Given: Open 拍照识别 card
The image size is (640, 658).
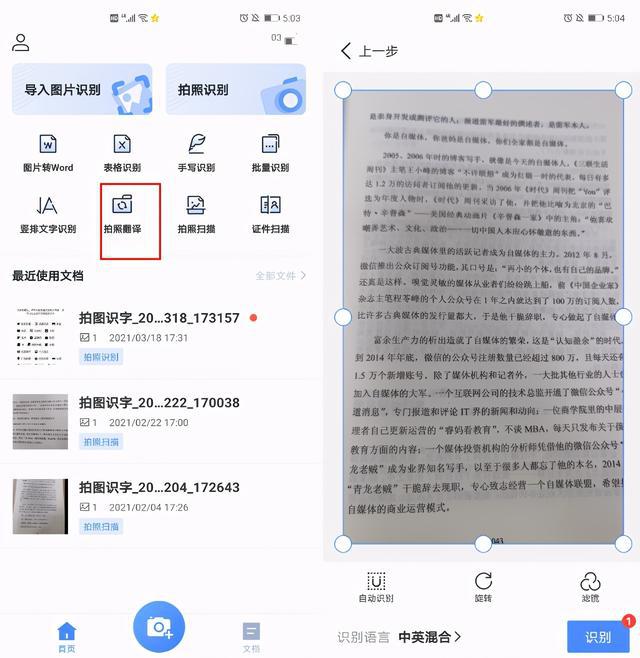Looking at the screenshot, I should [235, 90].
